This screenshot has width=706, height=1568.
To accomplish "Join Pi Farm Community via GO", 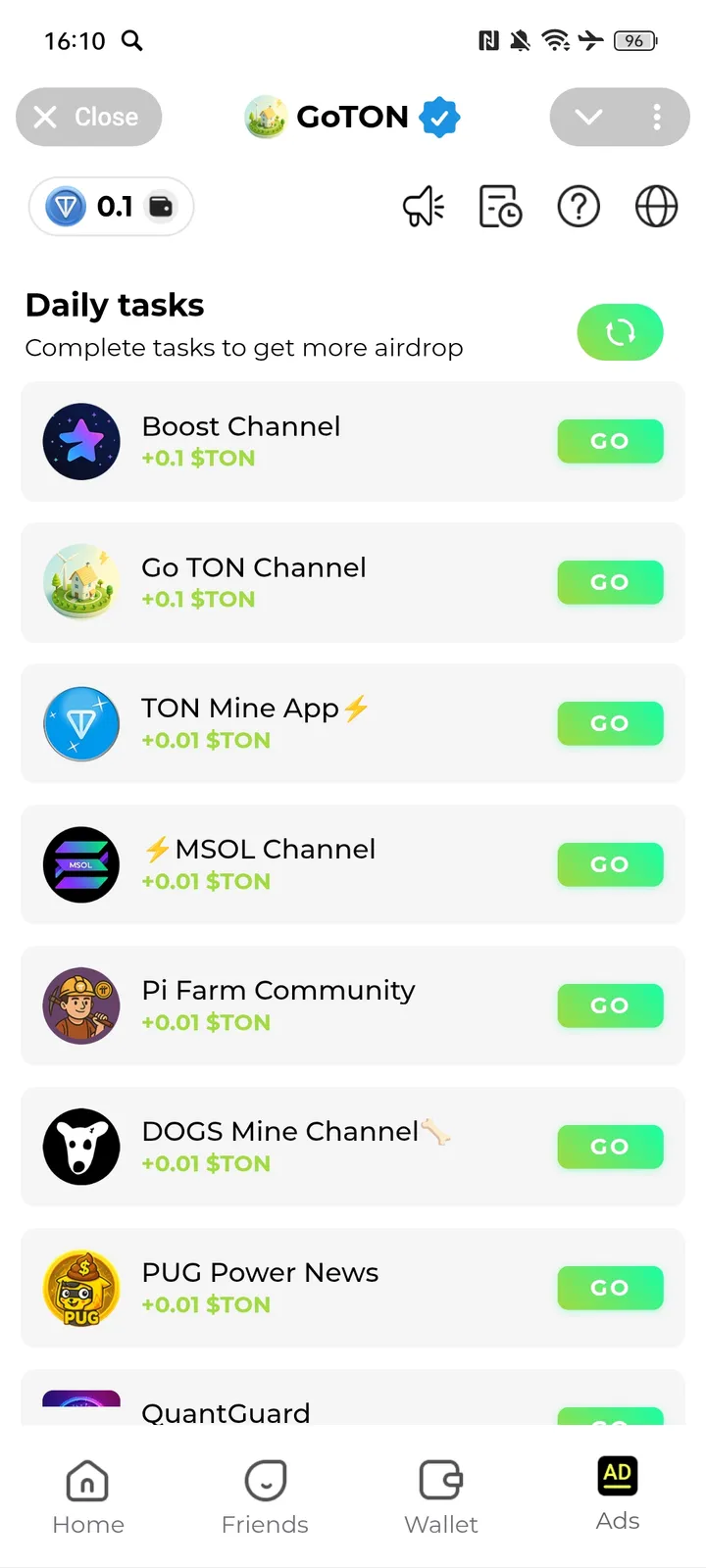I will click(x=610, y=1005).
